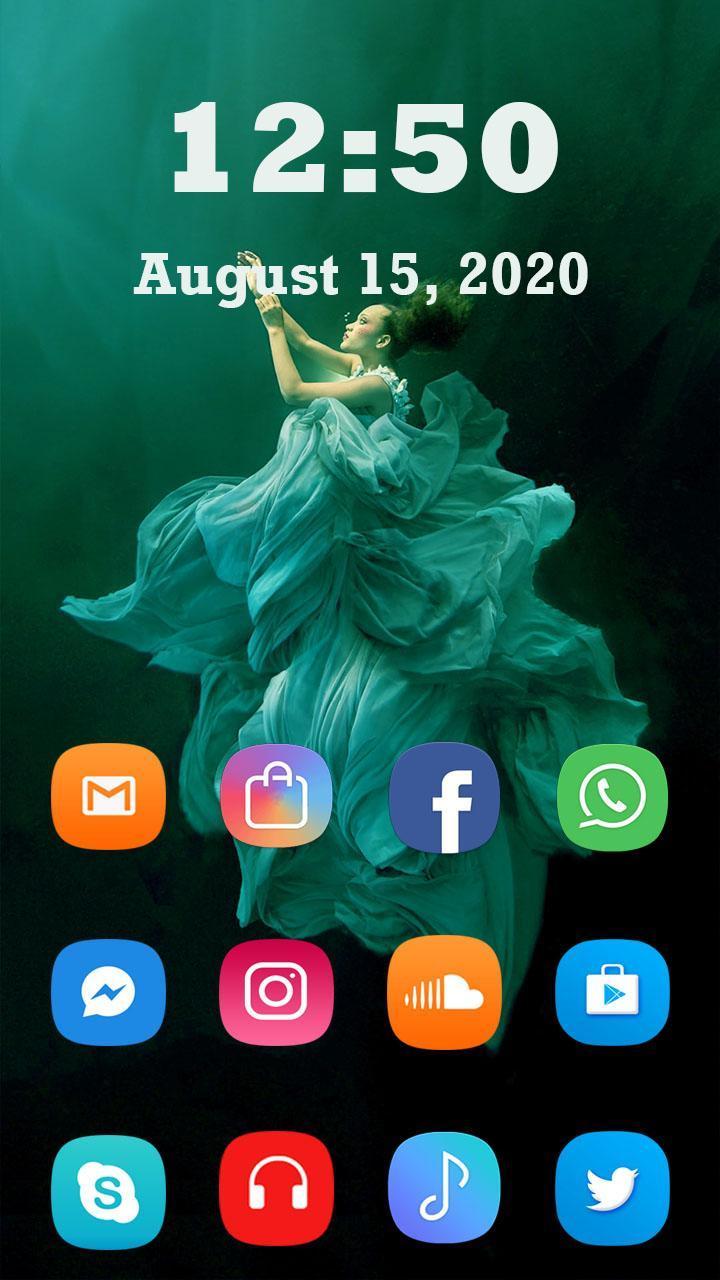
Task: Open the Facebook app
Action: pyautogui.click(x=444, y=797)
